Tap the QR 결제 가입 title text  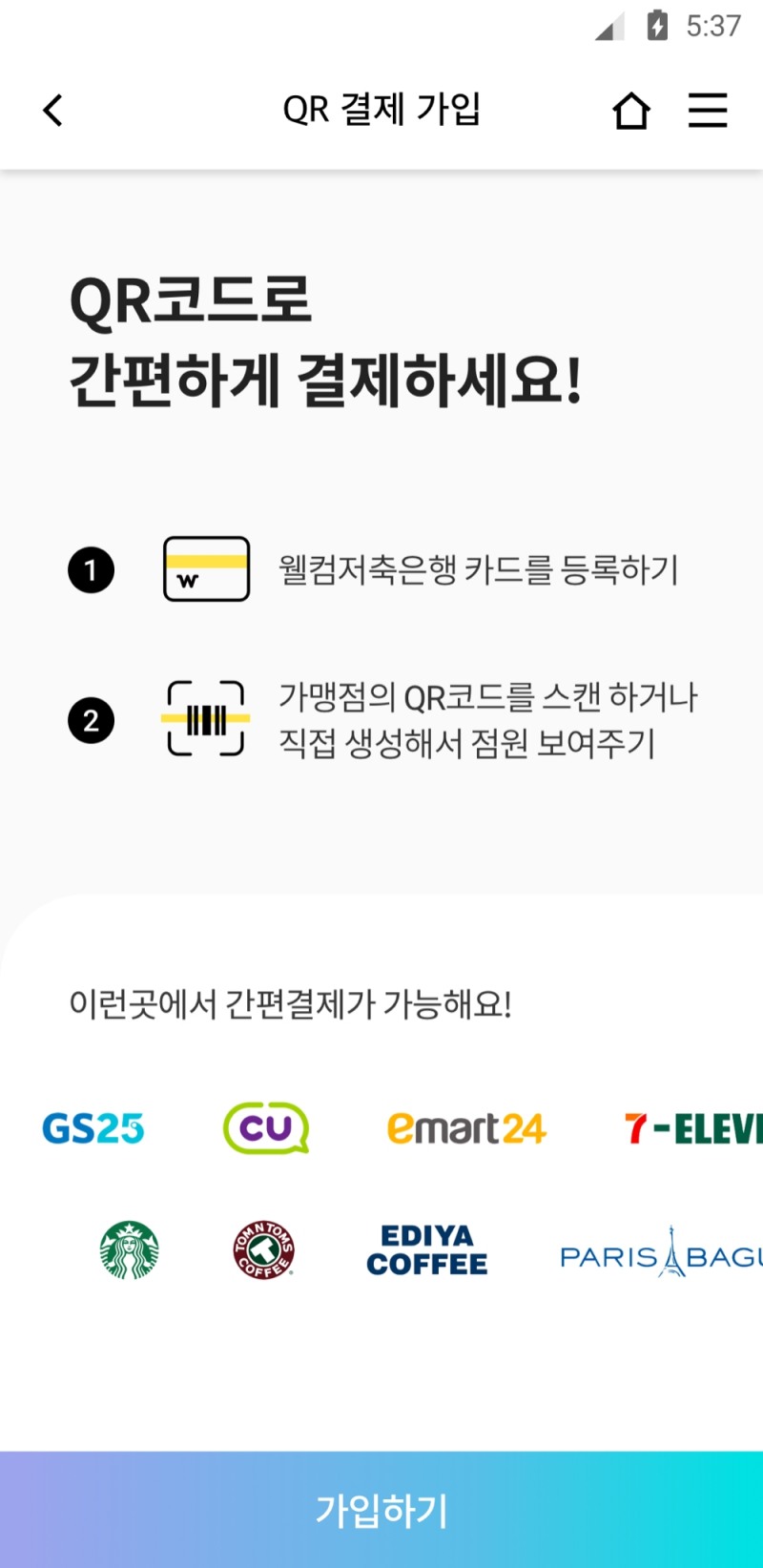[381, 108]
